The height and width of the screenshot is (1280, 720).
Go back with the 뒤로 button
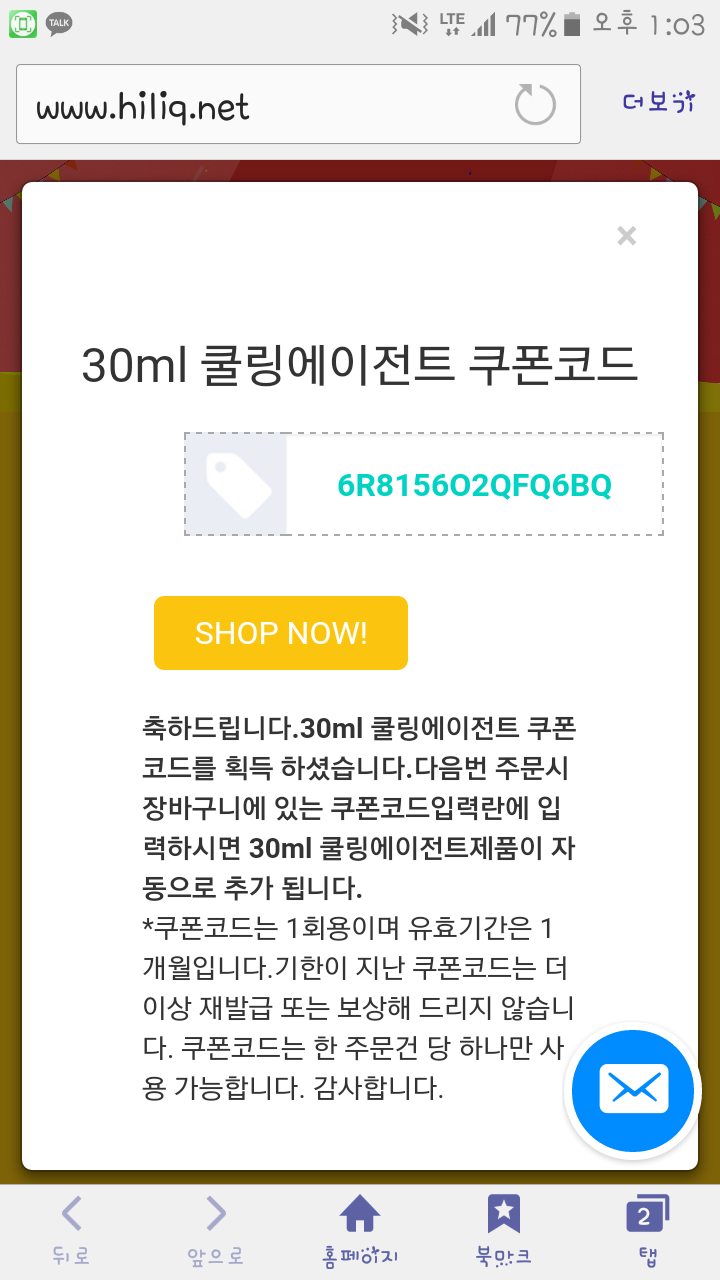(72, 1230)
